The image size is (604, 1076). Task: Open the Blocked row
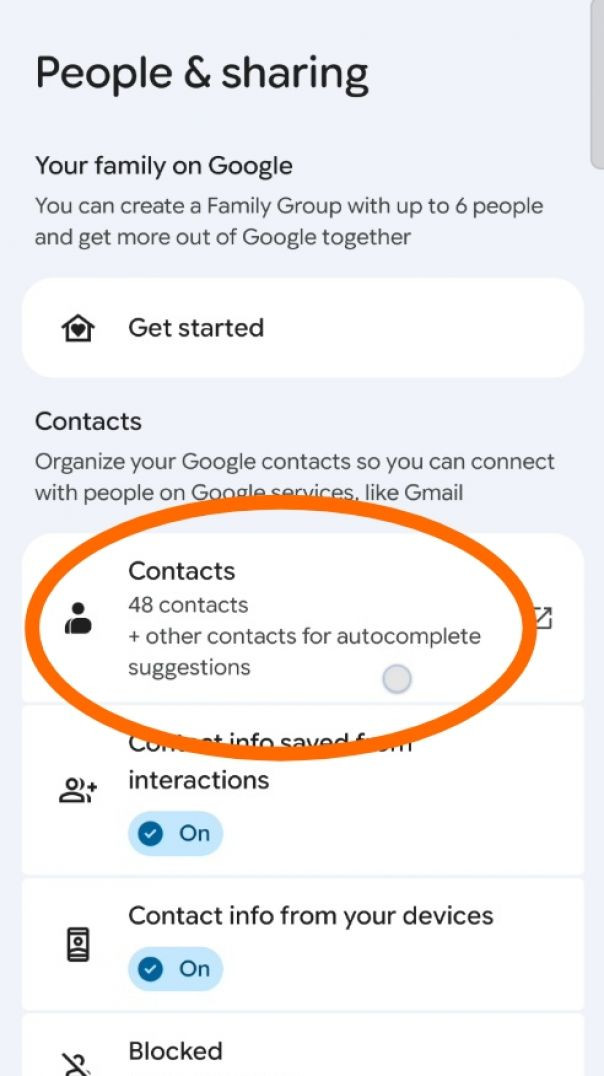tap(300, 1052)
